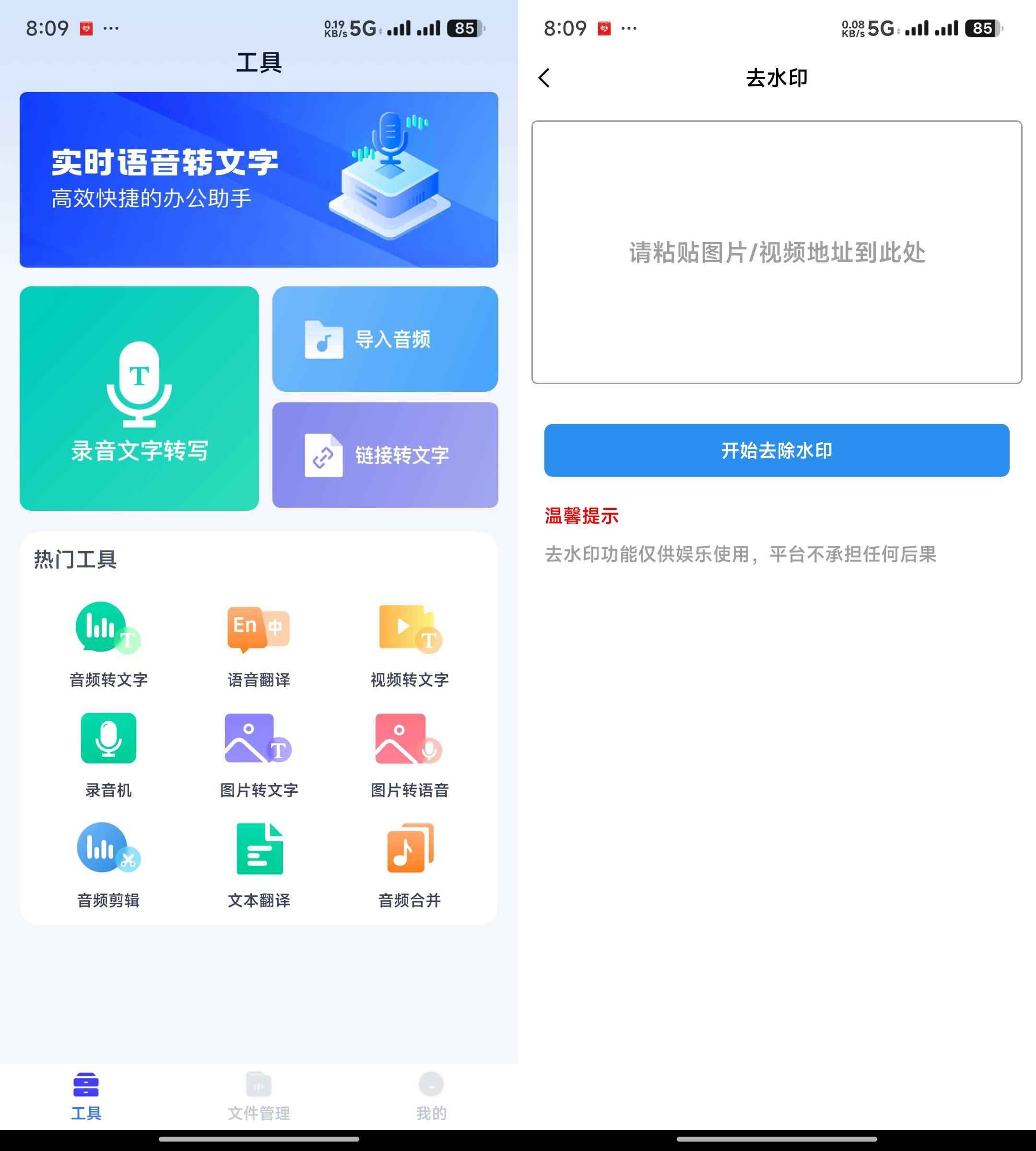Viewport: 1036px width, 1151px height.
Task: Go back from the 去水印 page
Action: click(544, 78)
